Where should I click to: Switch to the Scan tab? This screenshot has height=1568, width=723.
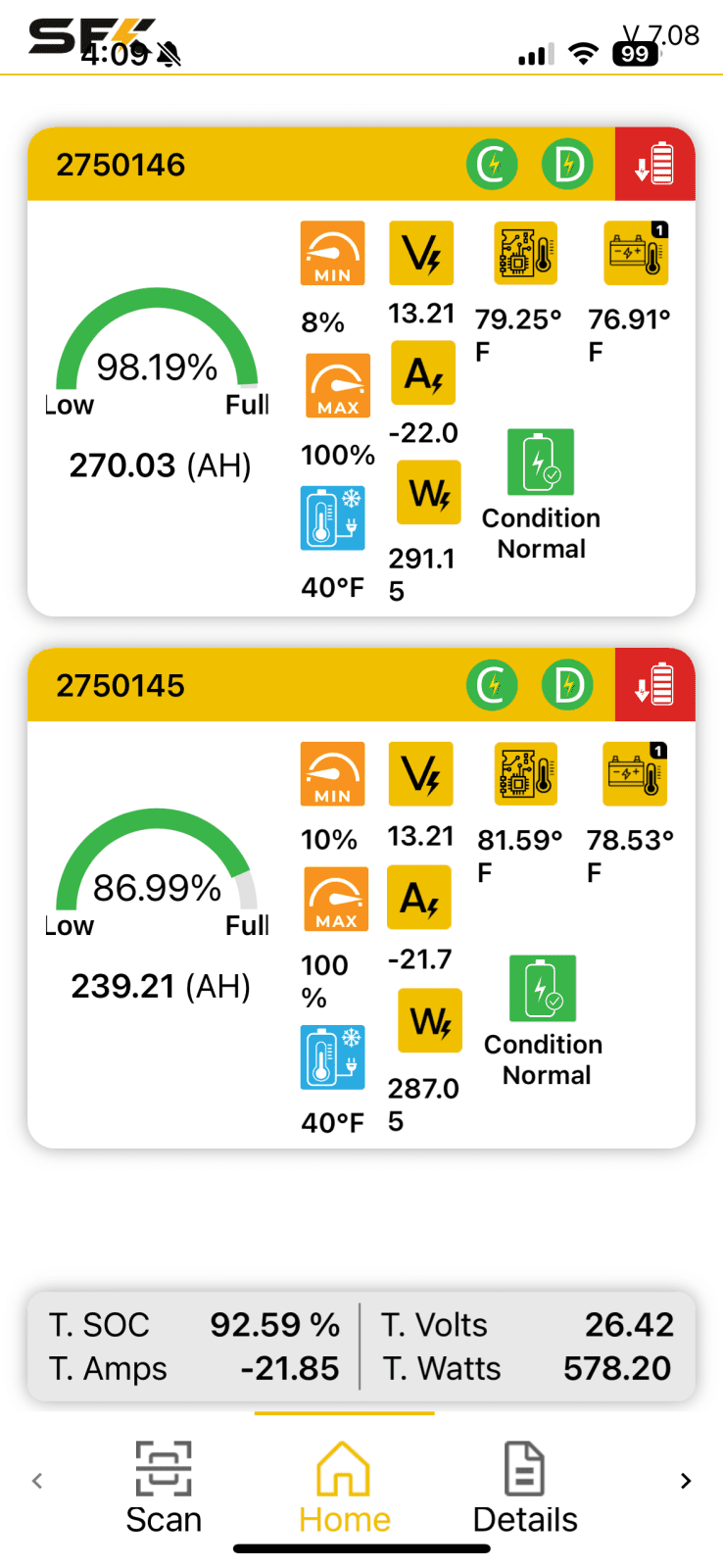(x=164, y=1488)
